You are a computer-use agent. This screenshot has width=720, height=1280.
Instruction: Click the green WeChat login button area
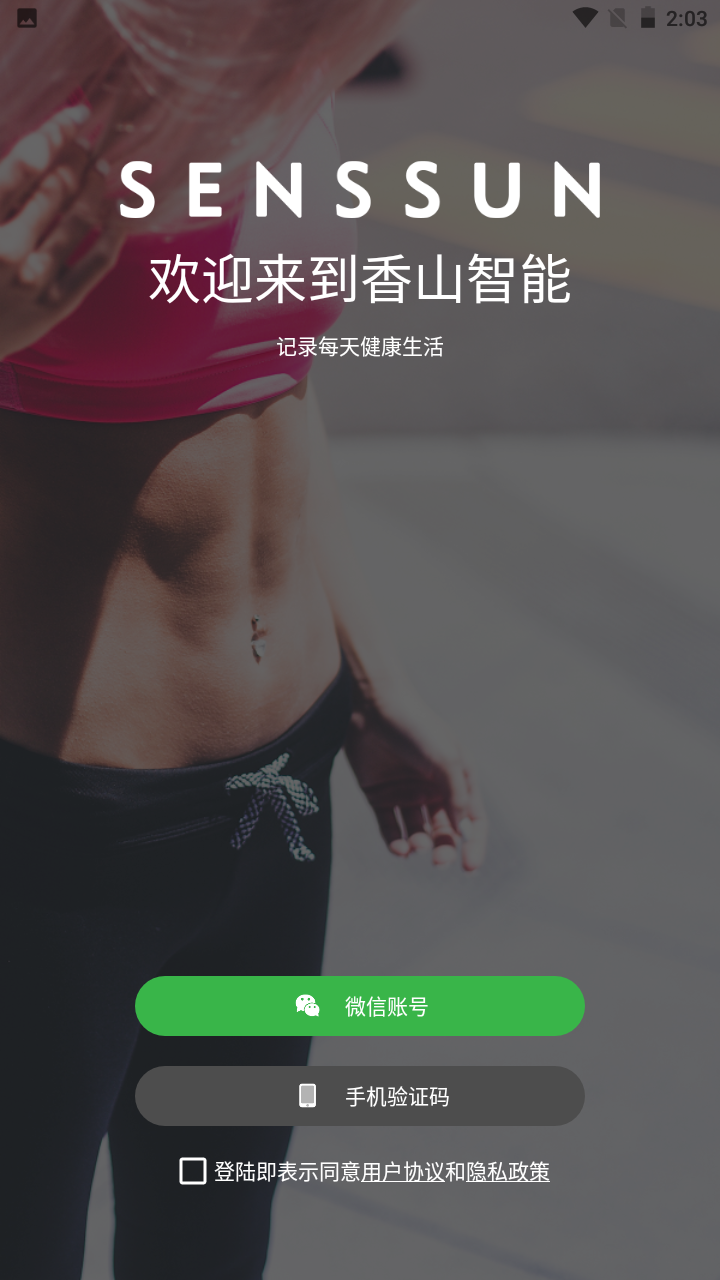(x=360, y=1005)
